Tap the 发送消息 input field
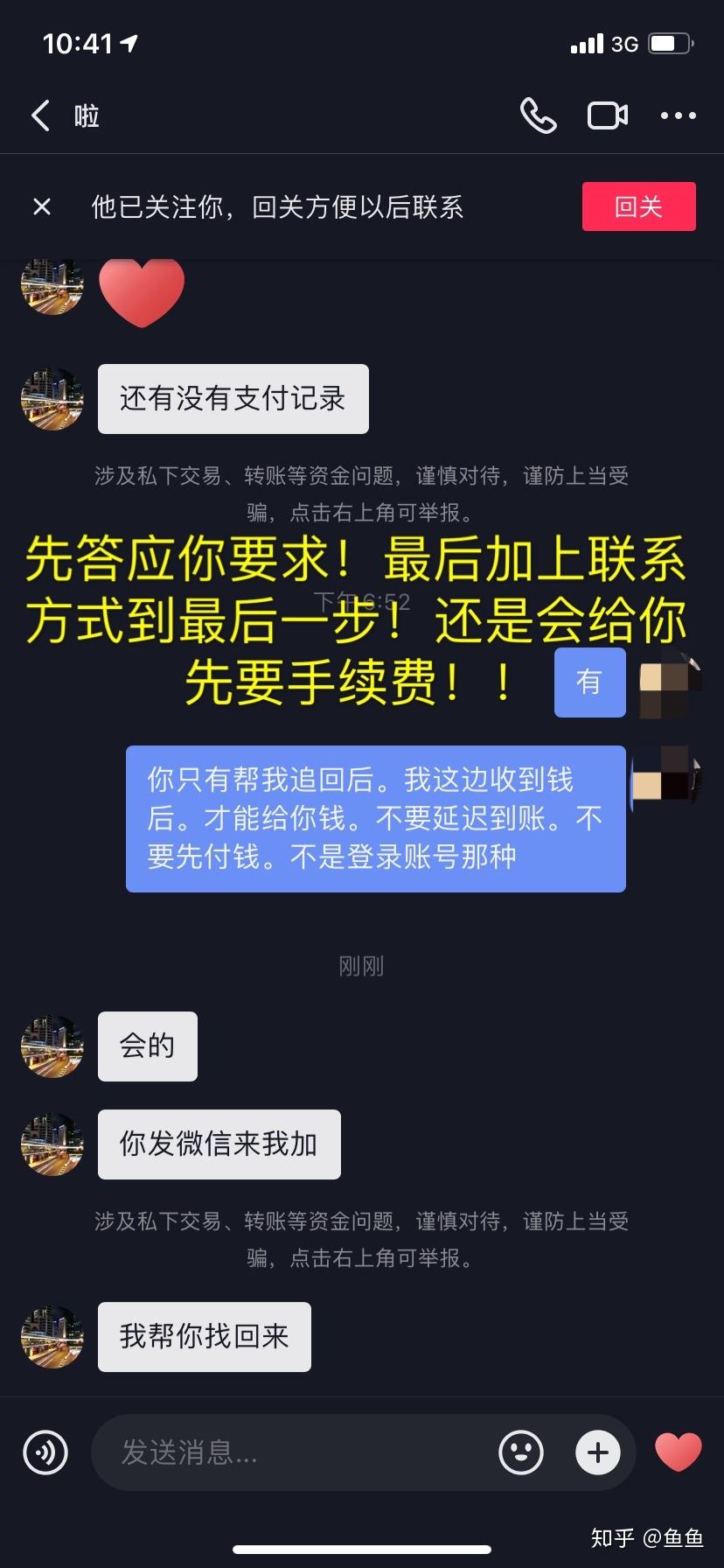This screenshot has height=1568, width=724. click(262, 1452)
